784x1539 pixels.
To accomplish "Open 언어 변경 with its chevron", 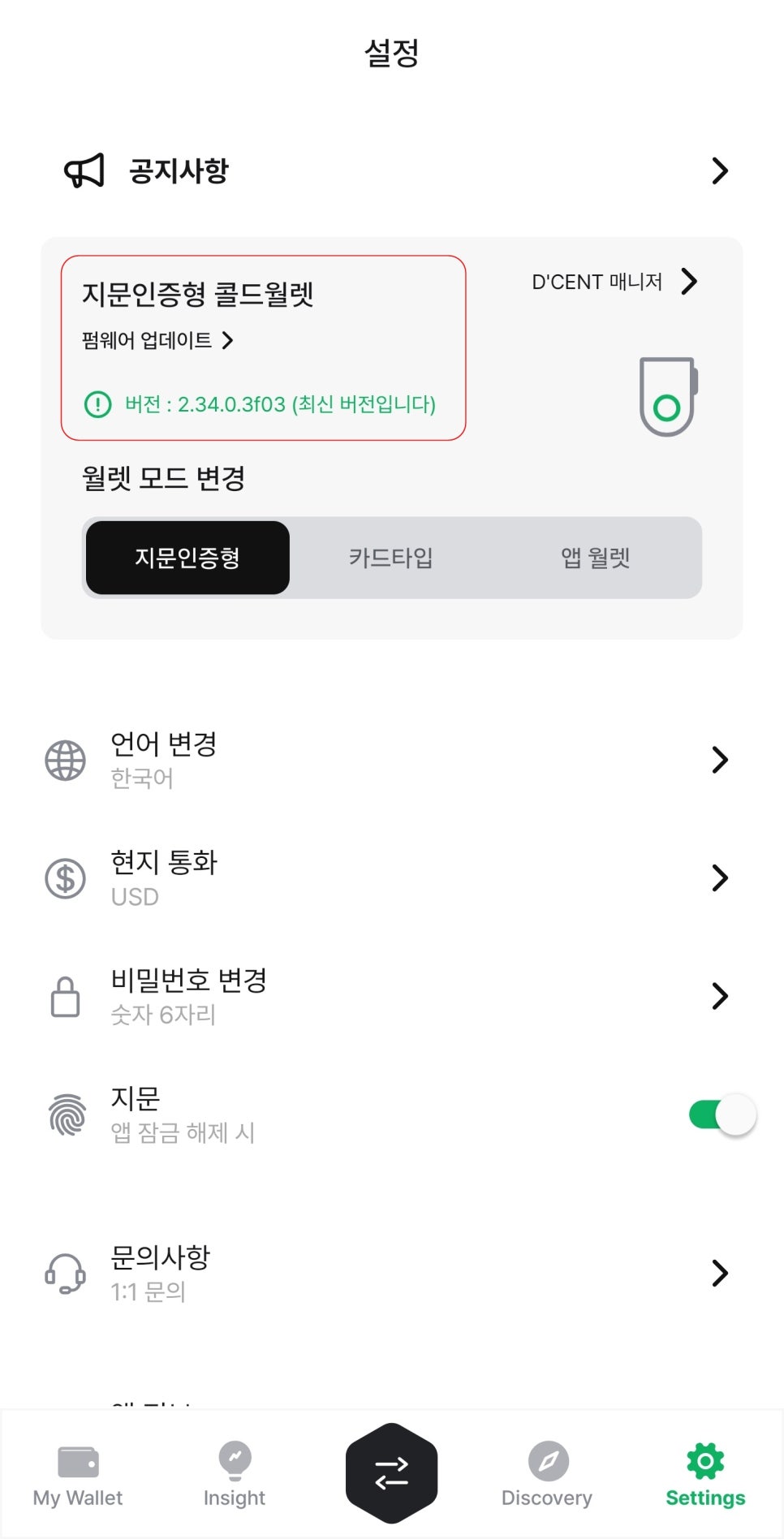I will pos(719,760).
